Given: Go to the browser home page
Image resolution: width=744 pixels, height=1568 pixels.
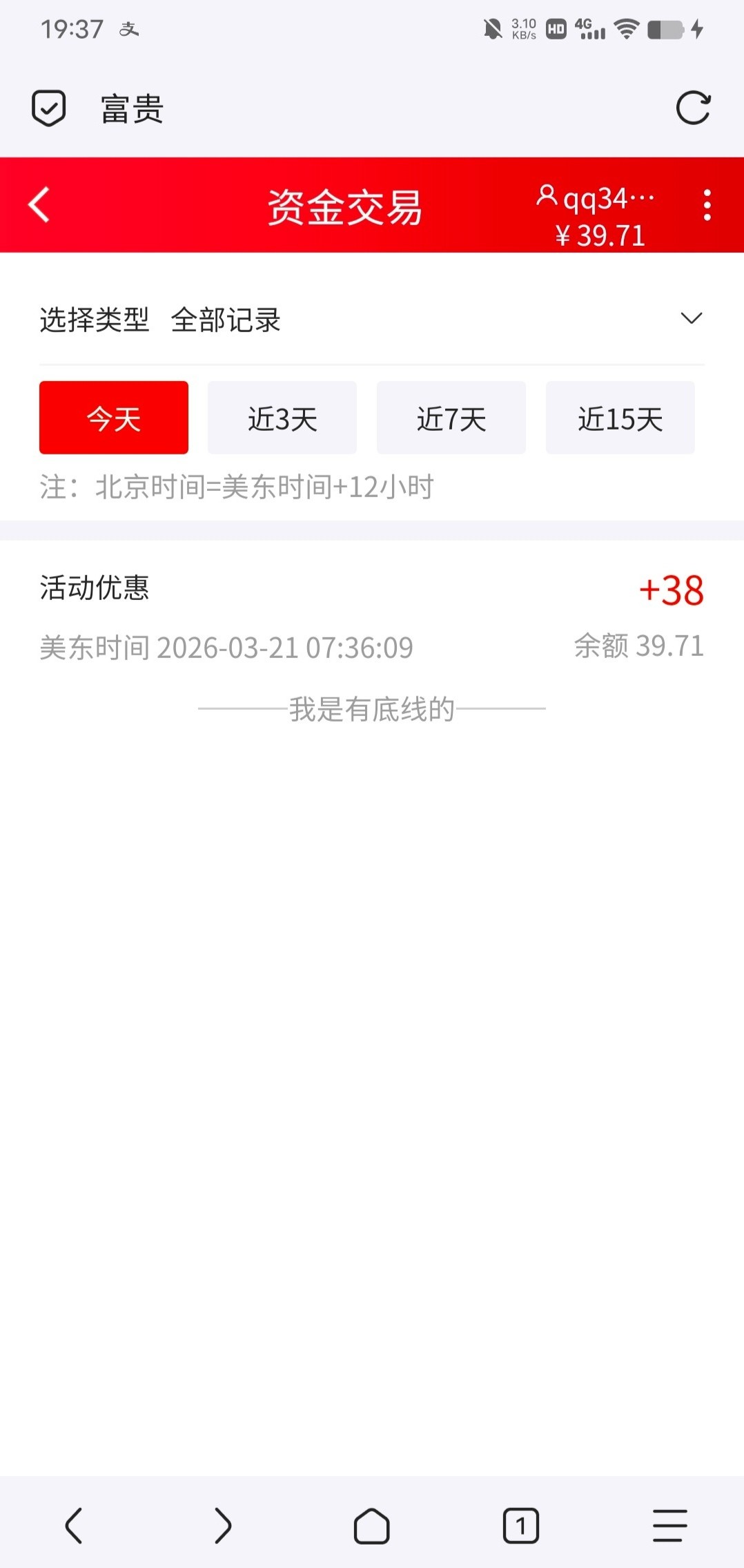Looking at the screenshot, I should (x=371, y=1525).
